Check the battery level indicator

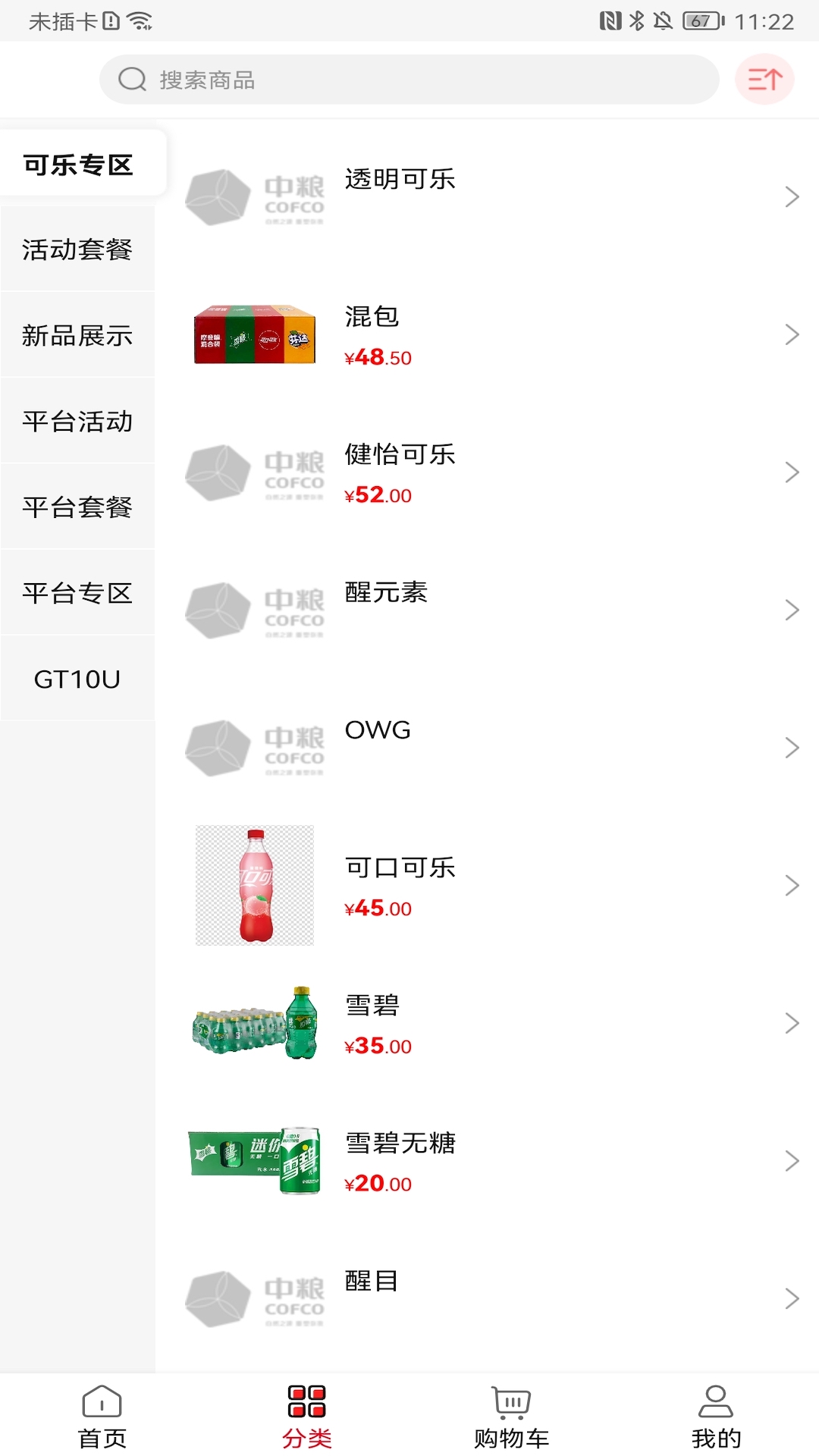pyautogui.click(x=701, y=20)
